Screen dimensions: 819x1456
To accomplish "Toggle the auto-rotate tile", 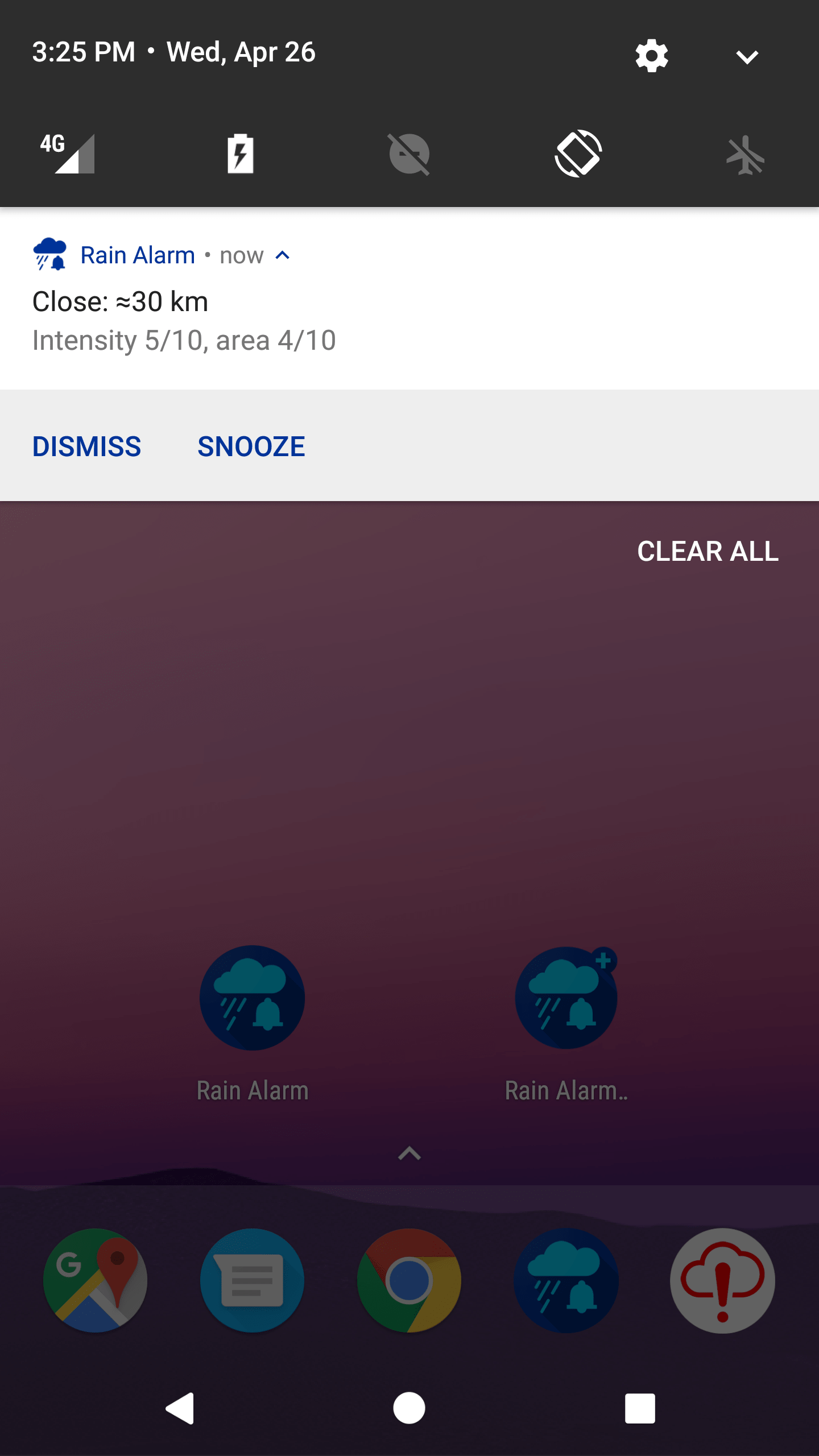I will pos(578,154).
